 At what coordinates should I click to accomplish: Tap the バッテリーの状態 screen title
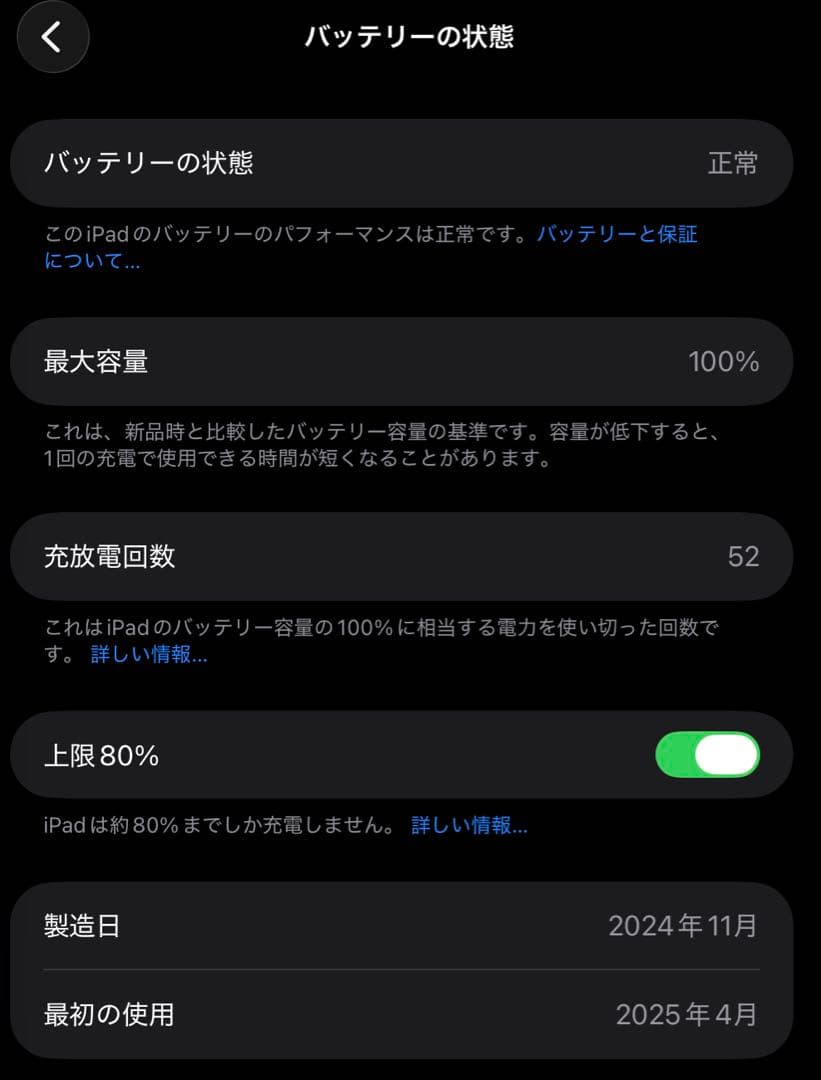click(409, 33)
